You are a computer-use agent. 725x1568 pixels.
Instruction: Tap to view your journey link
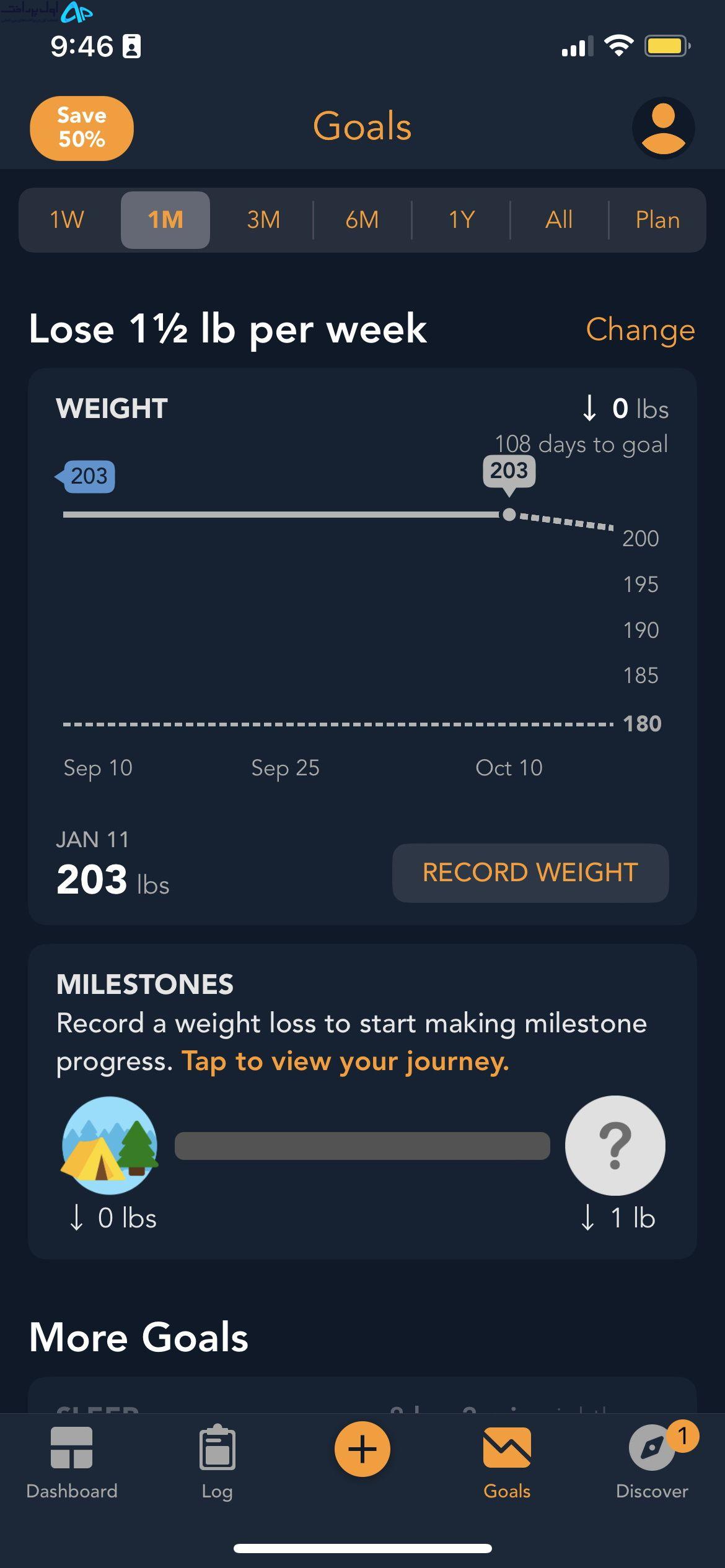(345, 1061)
